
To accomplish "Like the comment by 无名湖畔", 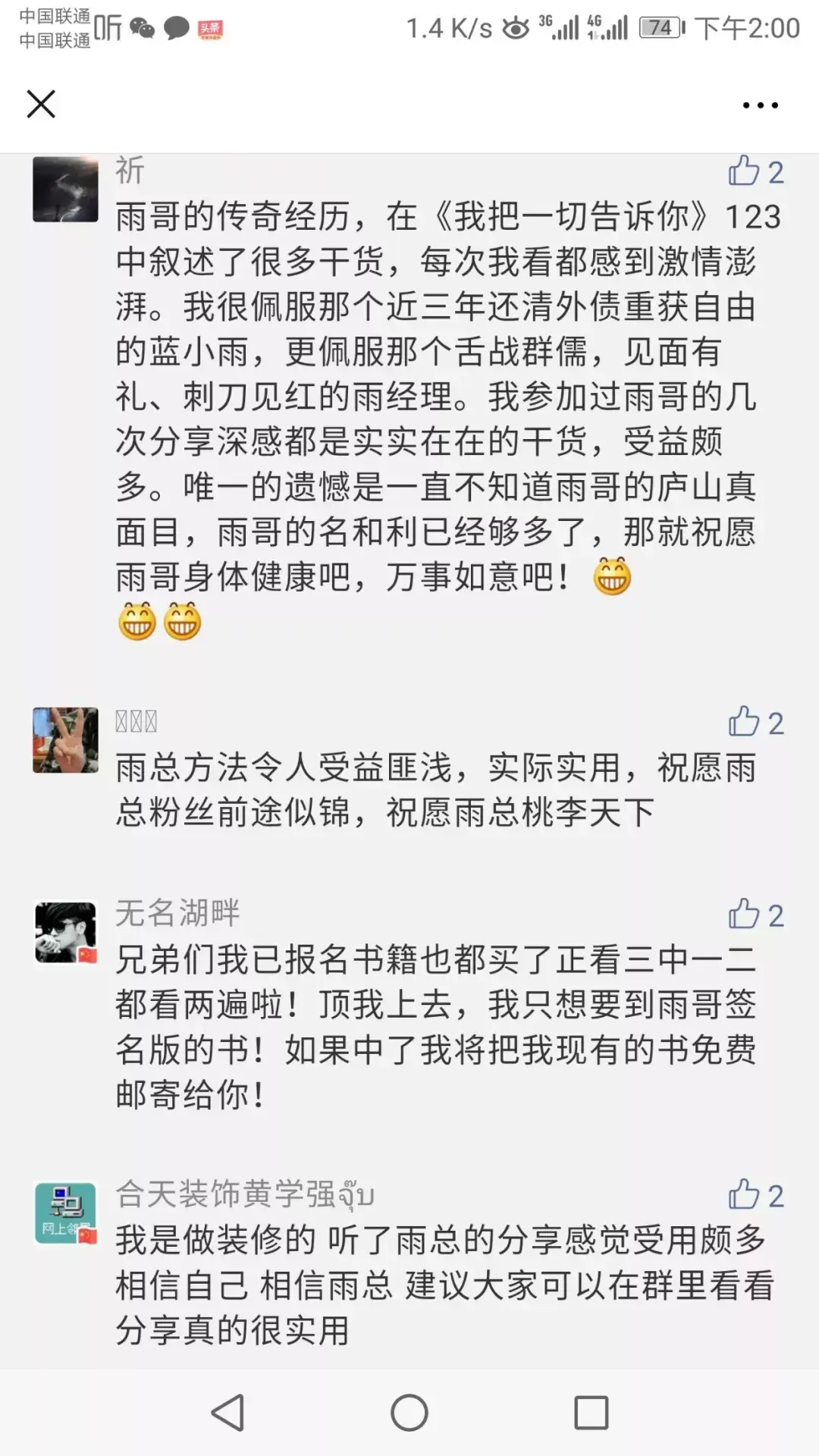I will click(745, 915).
